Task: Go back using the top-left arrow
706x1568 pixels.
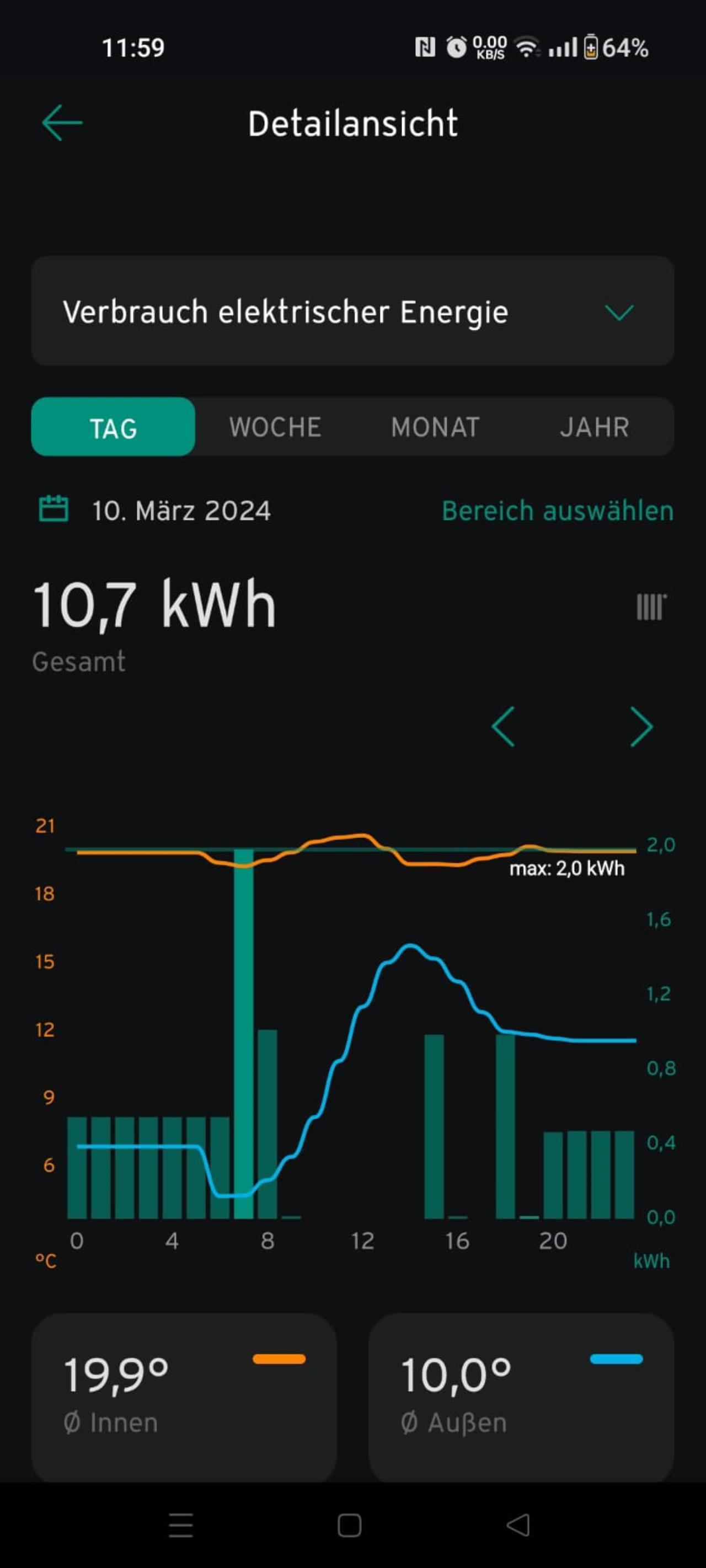Action: click(x=62, y=123)
